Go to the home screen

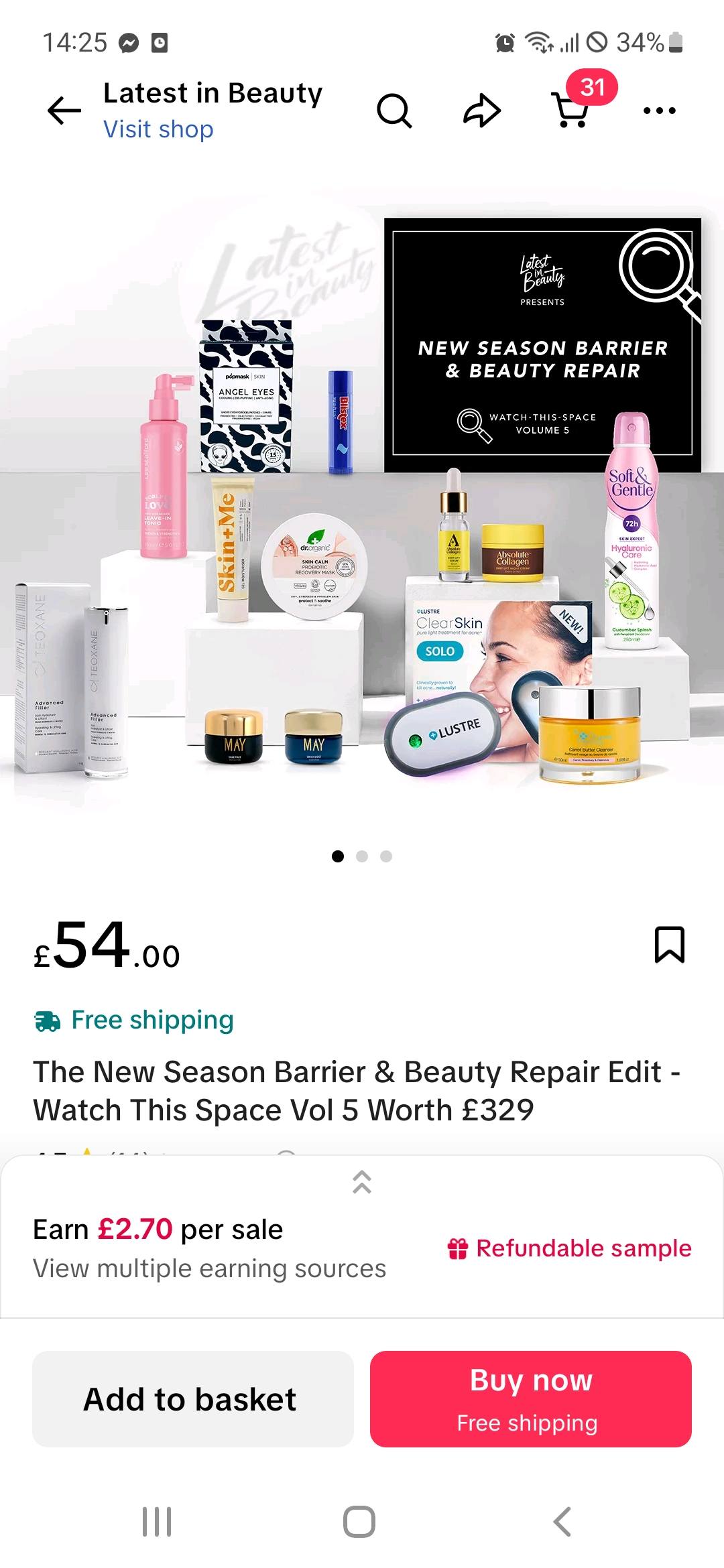click(359, 1522)
